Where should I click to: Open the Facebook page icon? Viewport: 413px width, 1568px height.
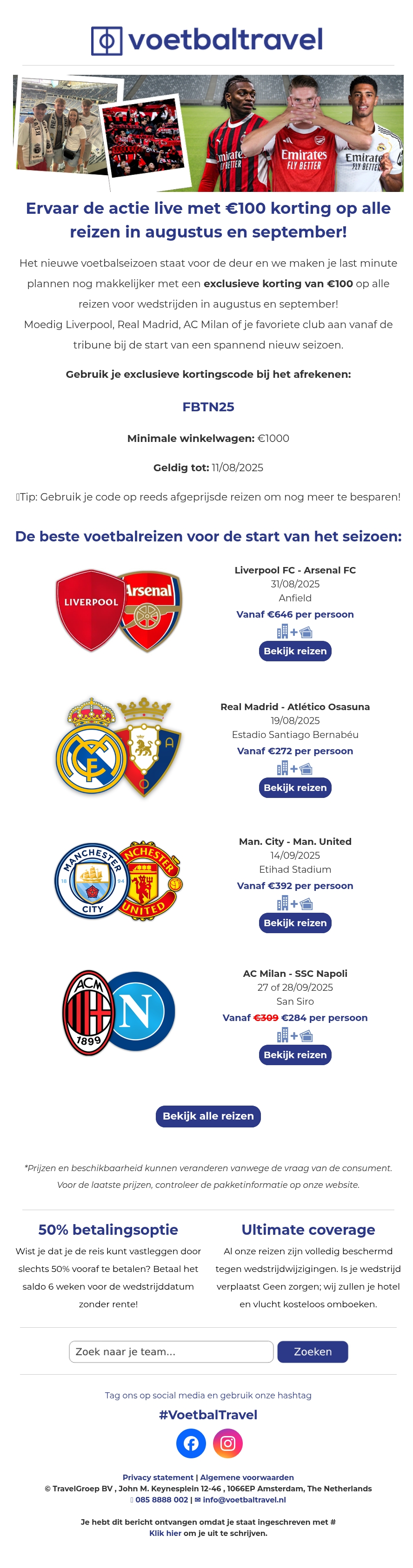tap(191, 1443)
